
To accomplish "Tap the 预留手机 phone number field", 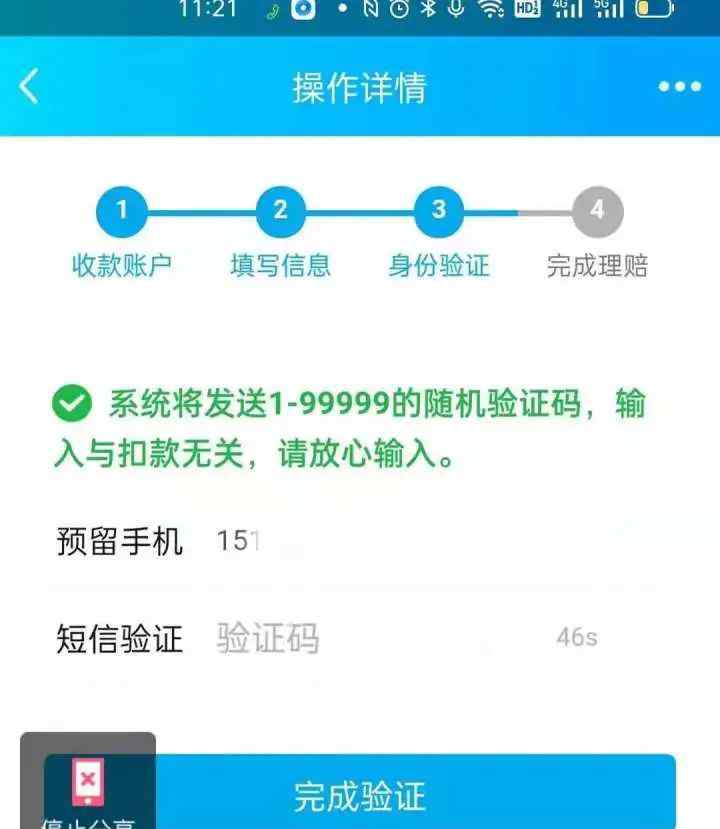I will point(400,542).
